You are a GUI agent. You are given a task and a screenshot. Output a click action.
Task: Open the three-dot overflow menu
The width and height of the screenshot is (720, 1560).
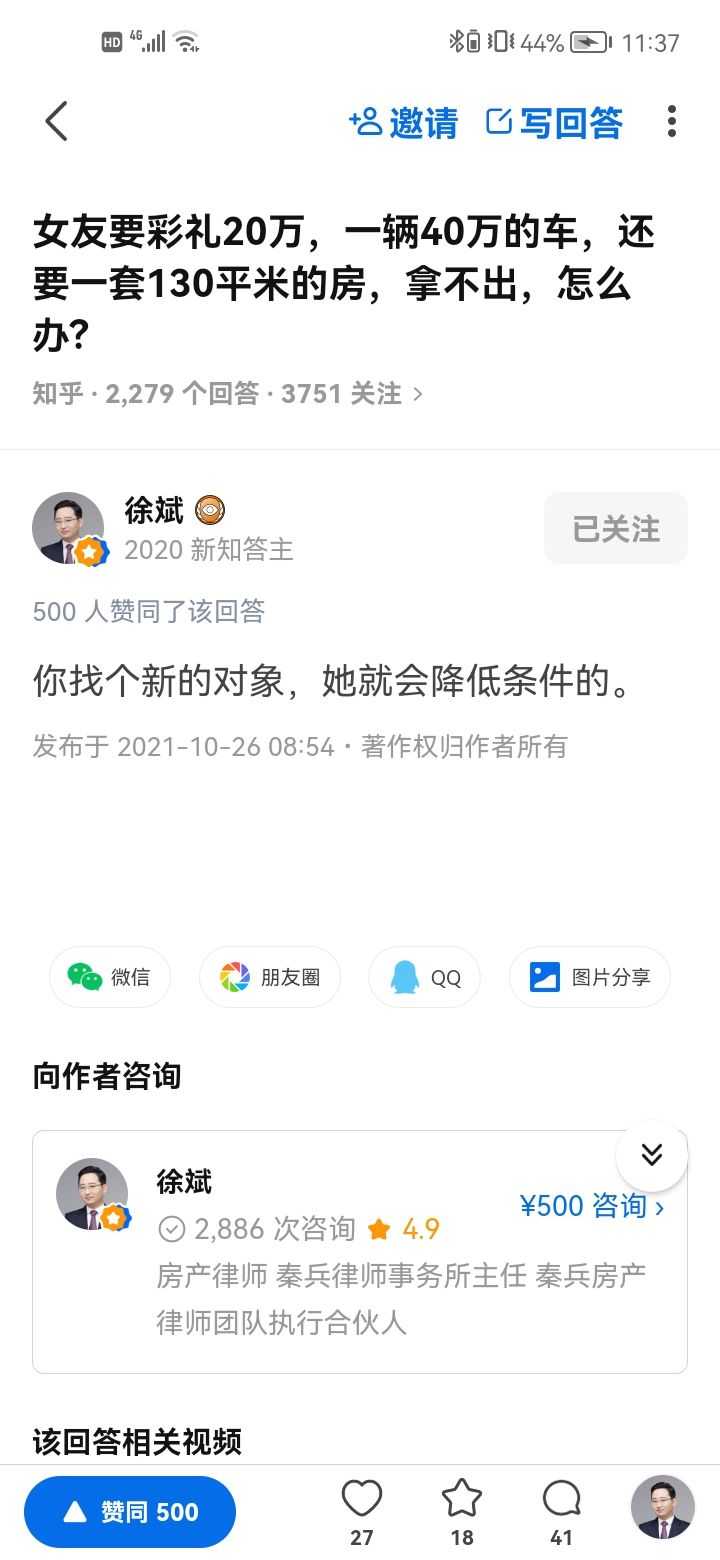point(671,122)
